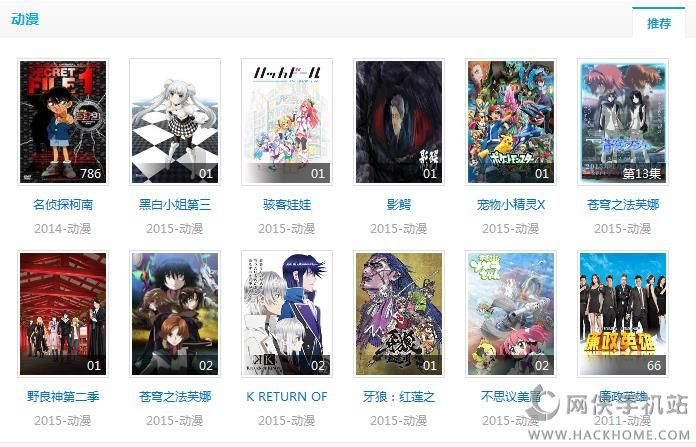Tap the 宠物小精灵X title link
Image resolution: width=696 pixels, height=447 pixels.
511,205
